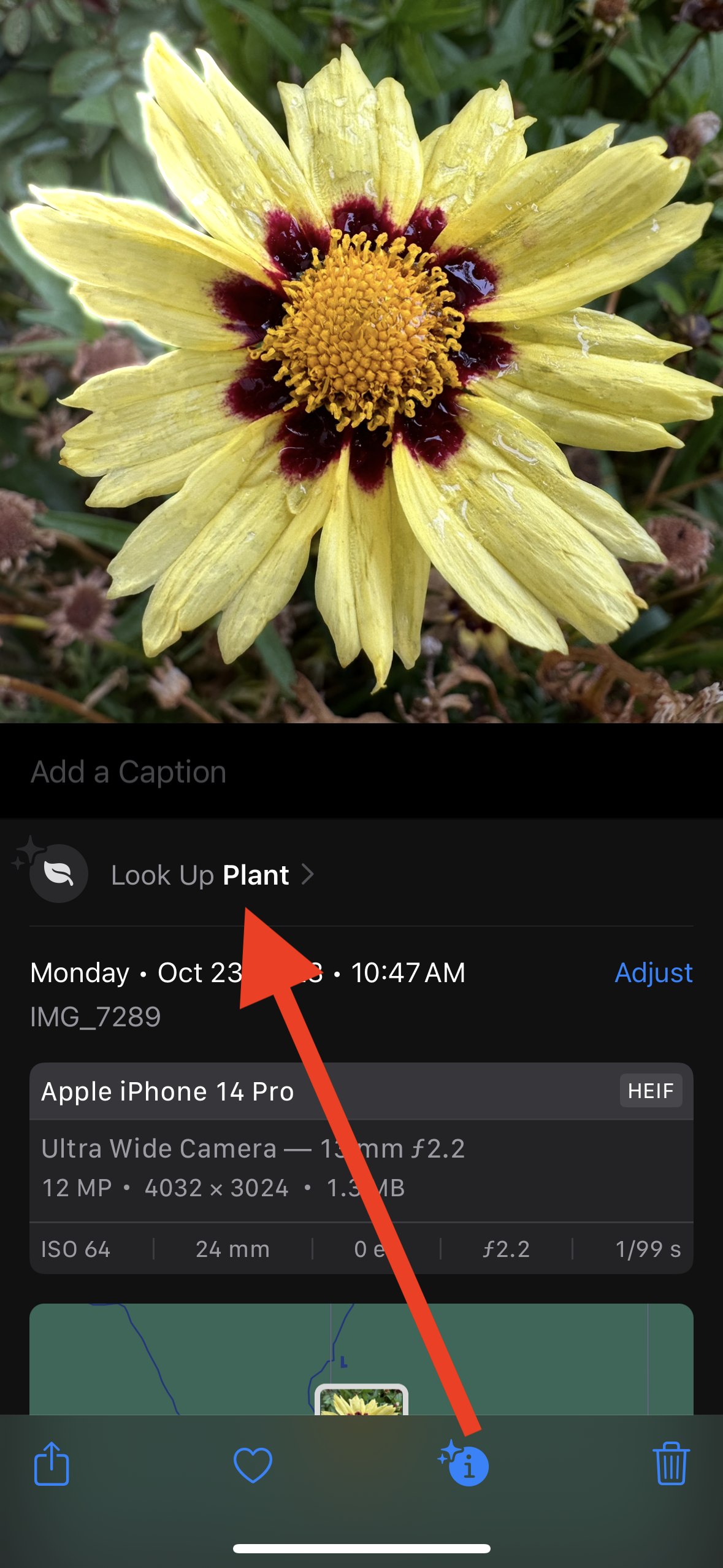Delete this photo with the trash icon
Image resolution: width=723 pixels, height=1568 pixels.
[x=671, y=1464]
